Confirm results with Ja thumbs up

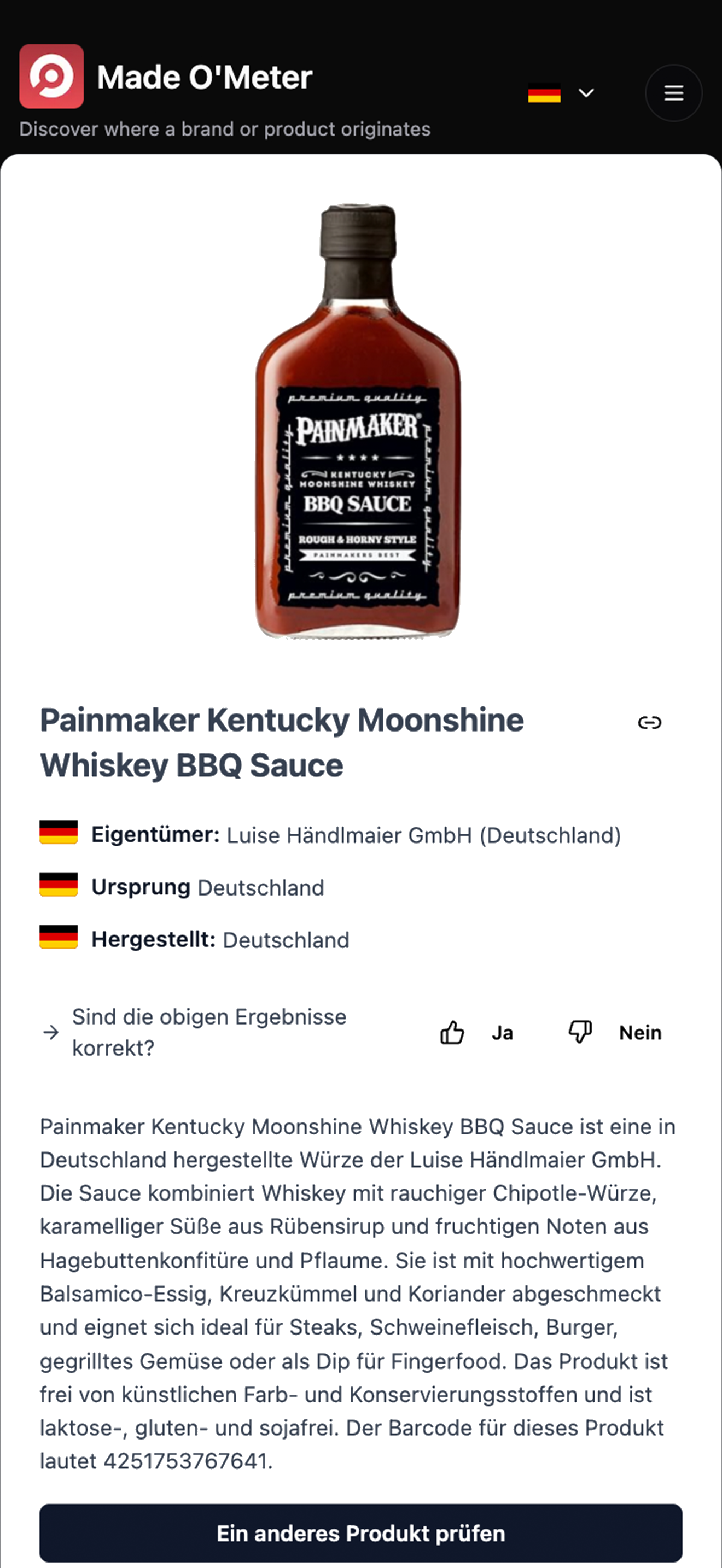click(476, 1032)
